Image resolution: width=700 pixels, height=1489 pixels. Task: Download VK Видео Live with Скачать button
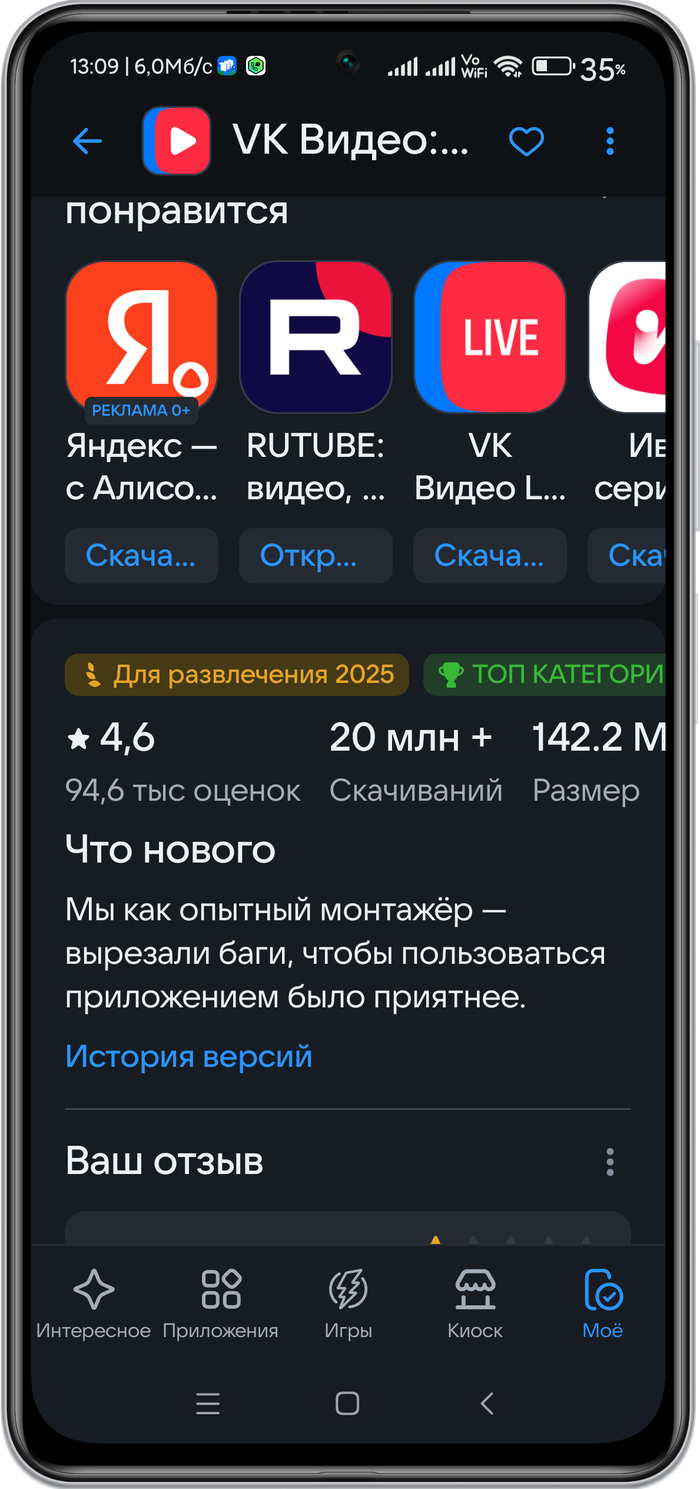[490, 556]
